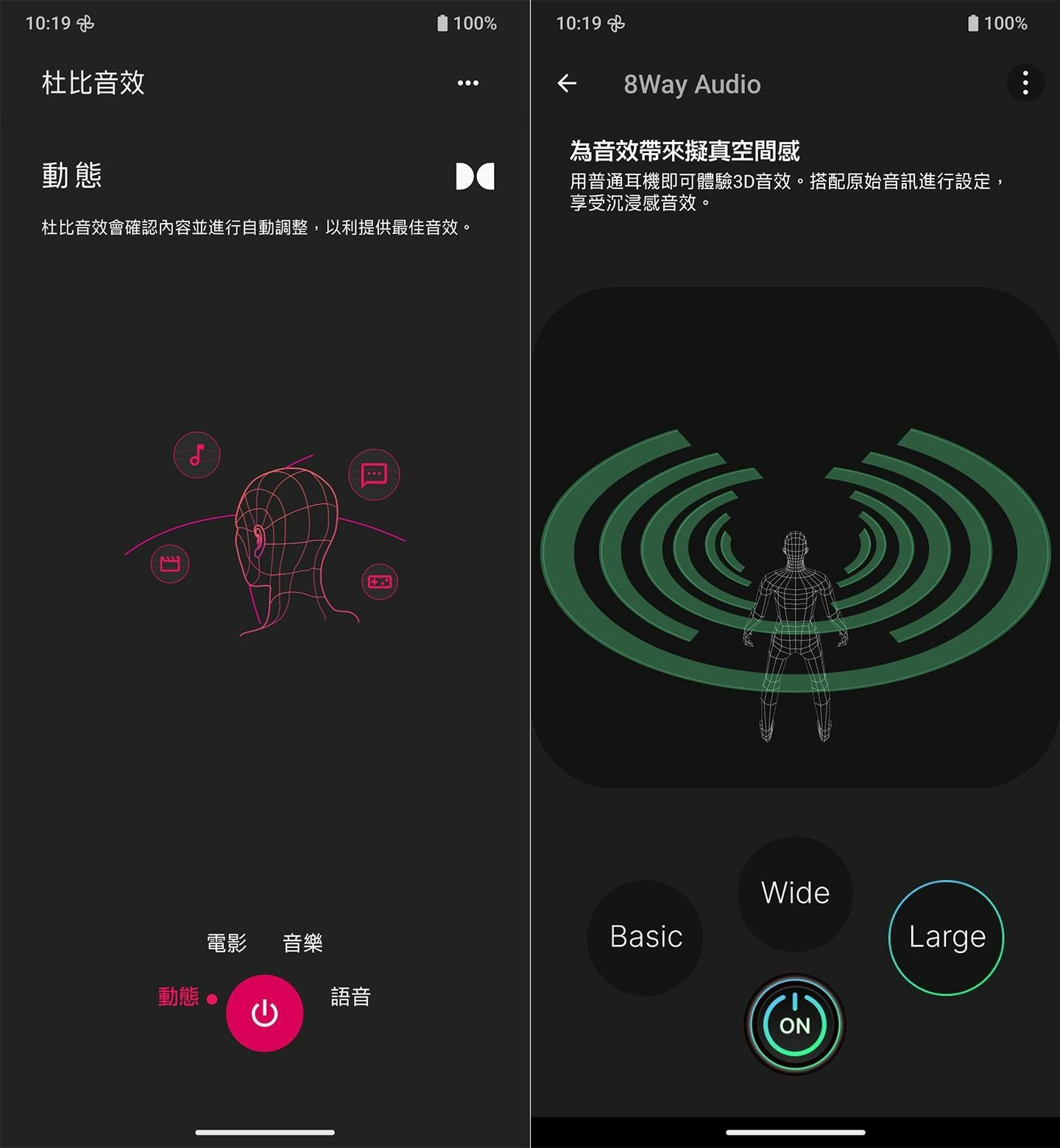
Task: Open the Dolby sound options menu
Action: pos(467,83)
